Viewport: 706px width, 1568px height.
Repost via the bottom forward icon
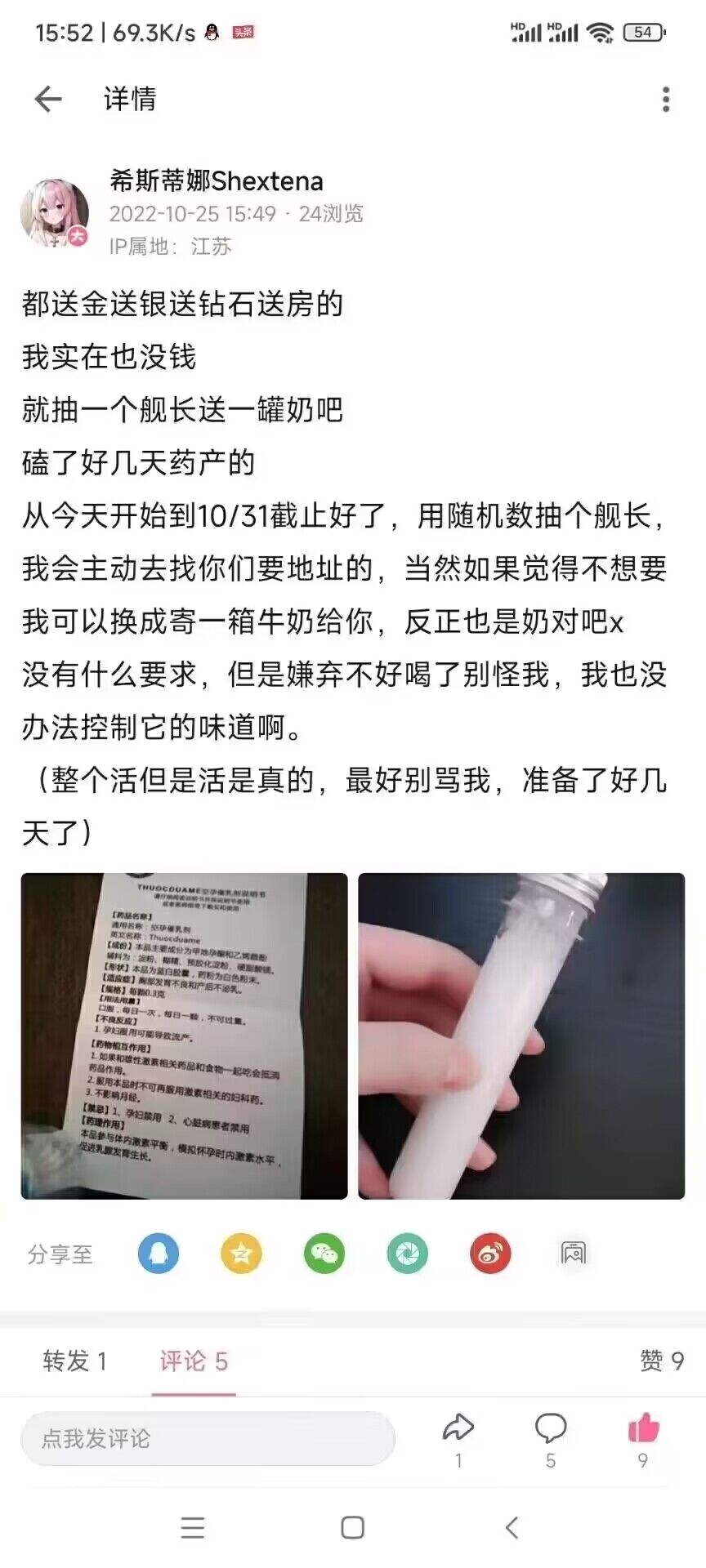(x=458, y=1440)
